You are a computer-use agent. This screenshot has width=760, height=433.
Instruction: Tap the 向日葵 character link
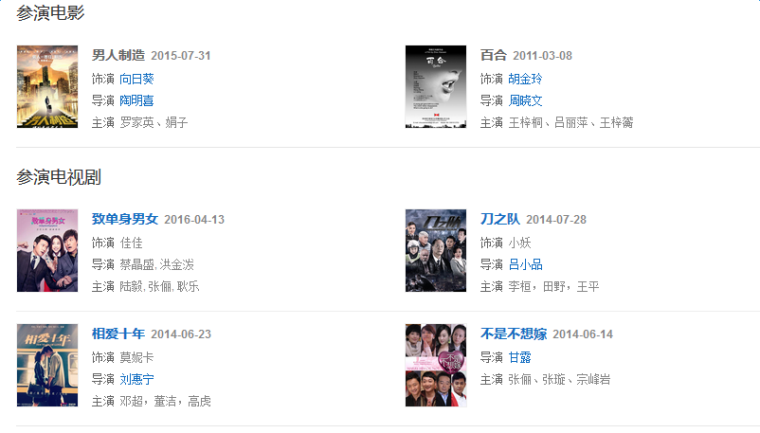pos(136,78)
